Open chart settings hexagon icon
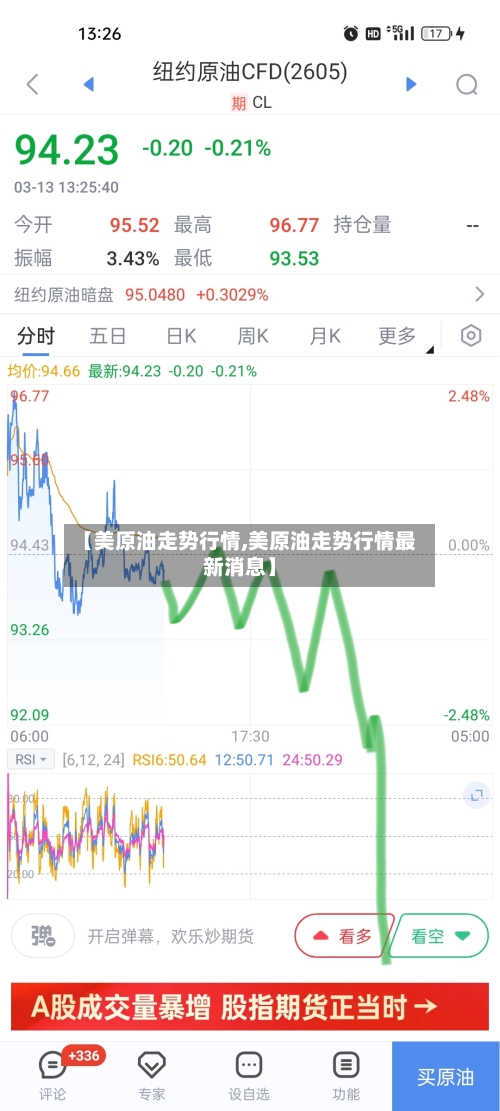 [471, 336]
